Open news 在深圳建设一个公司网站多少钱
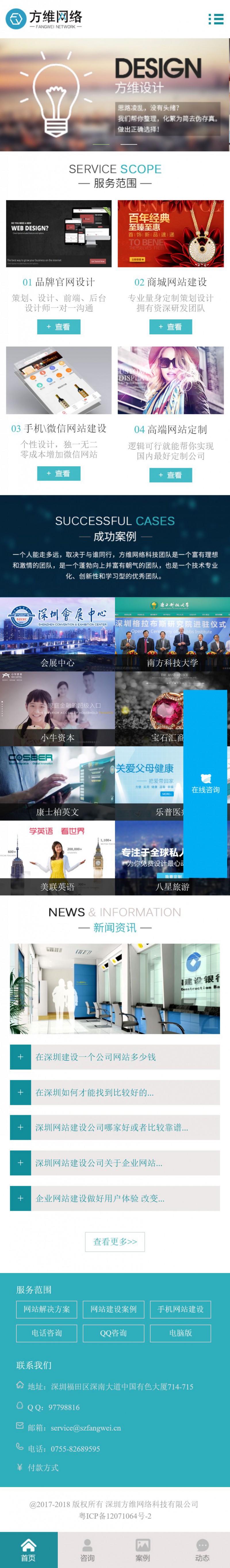The width and height of the screenshot is (230, 1568). 115,1057
